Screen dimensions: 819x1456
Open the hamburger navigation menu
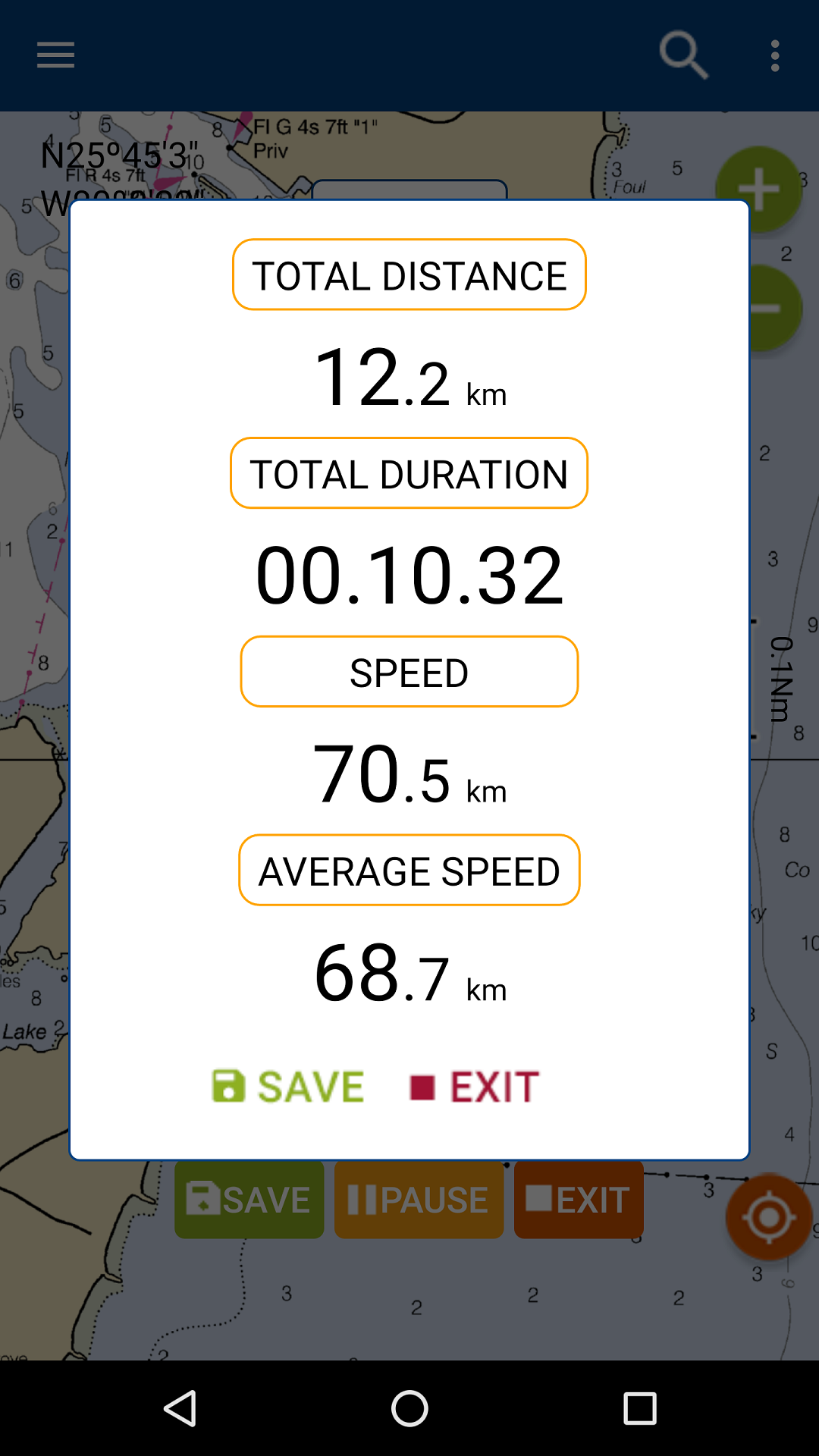(x=56, y=55)
